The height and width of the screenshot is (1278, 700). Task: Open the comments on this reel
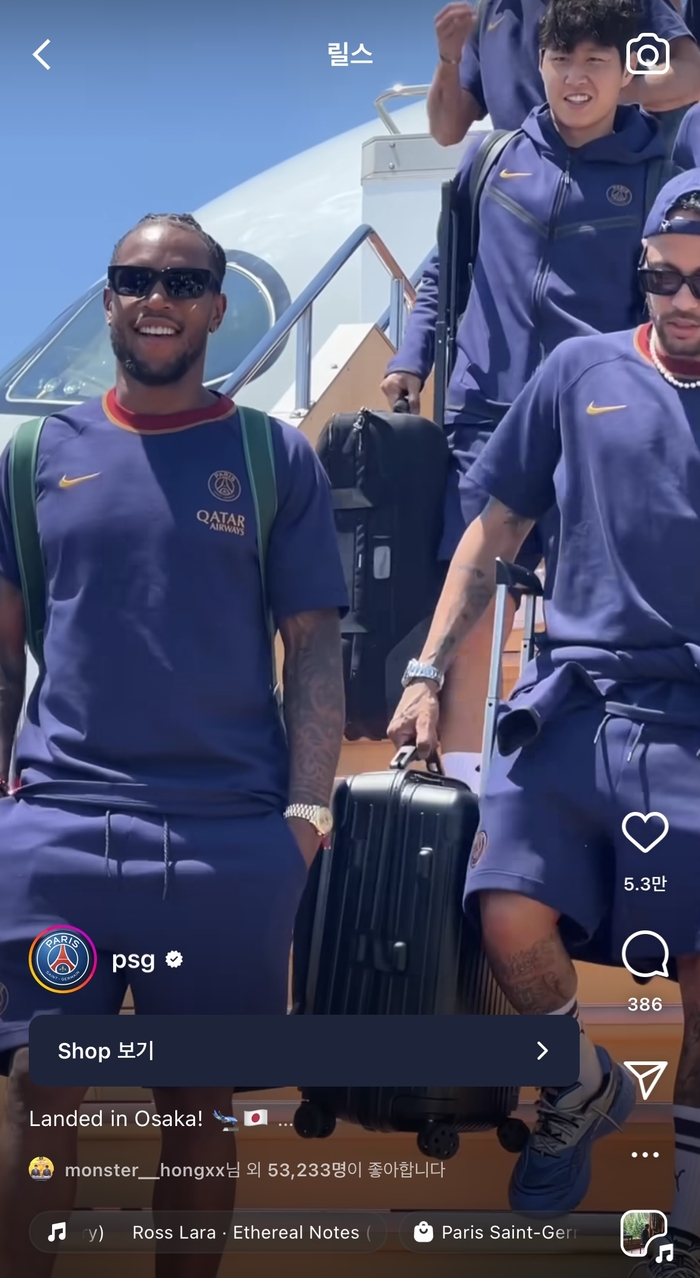(x=645, y=956)
